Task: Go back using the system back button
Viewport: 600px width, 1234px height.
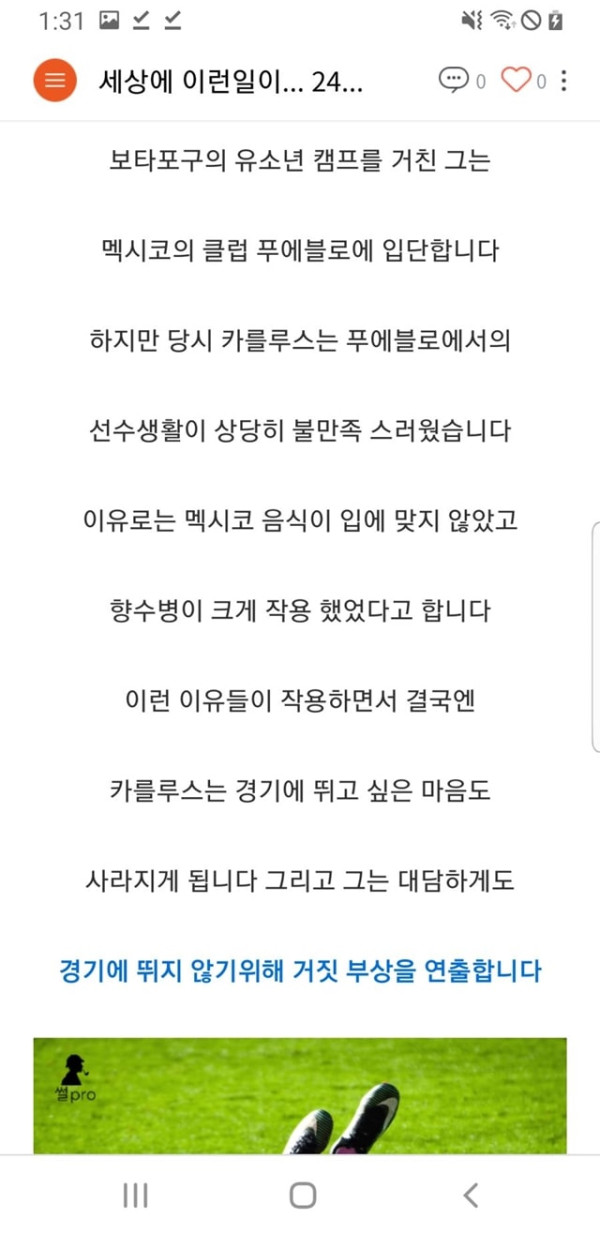Action: pyautogui.click(x=470, y=1194)
